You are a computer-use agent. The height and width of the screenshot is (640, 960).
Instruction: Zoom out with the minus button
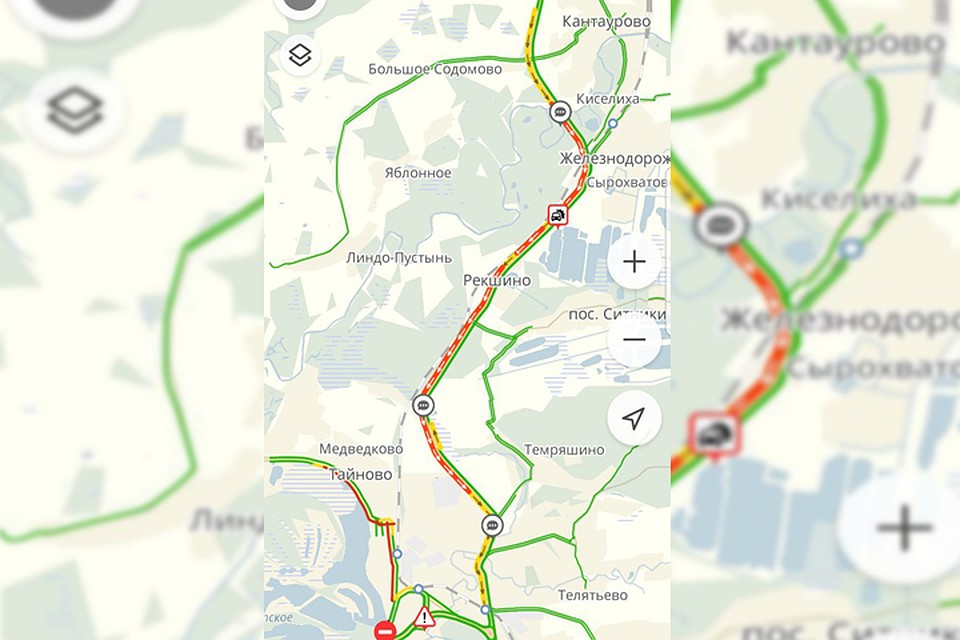[x=634, y=339]
